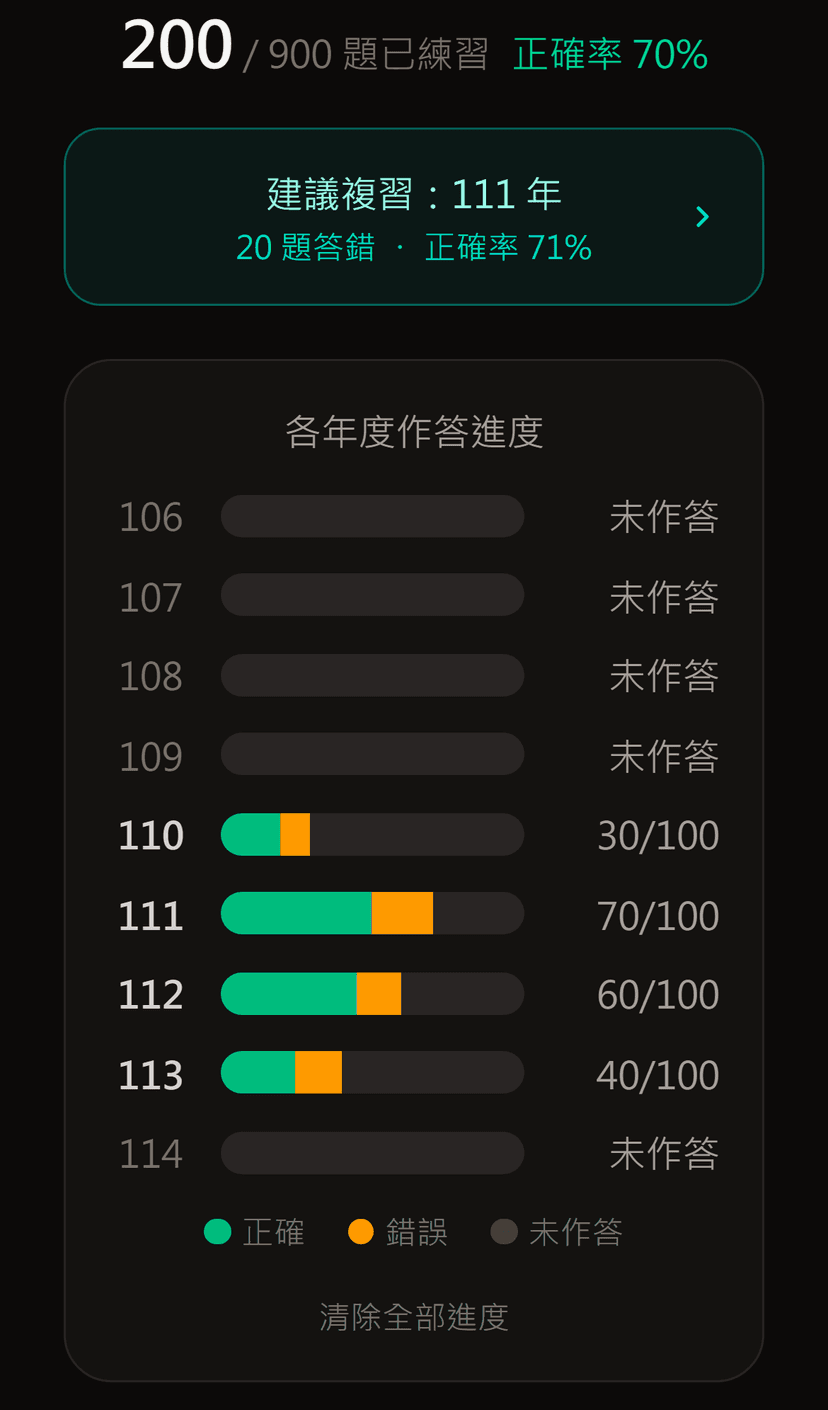Click 清除全部進度 to reset progress
Viewport: 828px width, 1410px height.
(413, 1316)
